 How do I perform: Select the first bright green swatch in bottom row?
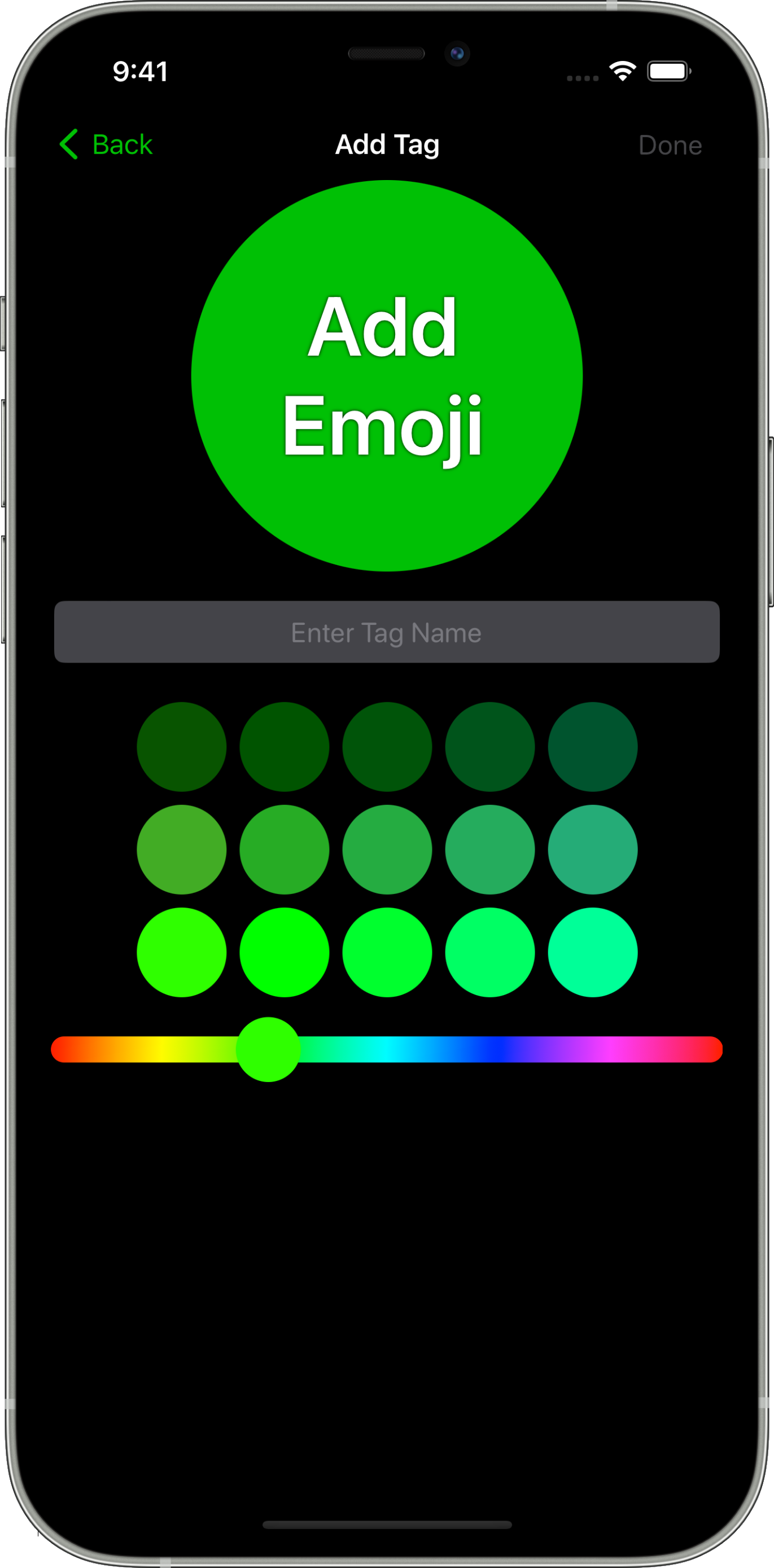(181, 953)
